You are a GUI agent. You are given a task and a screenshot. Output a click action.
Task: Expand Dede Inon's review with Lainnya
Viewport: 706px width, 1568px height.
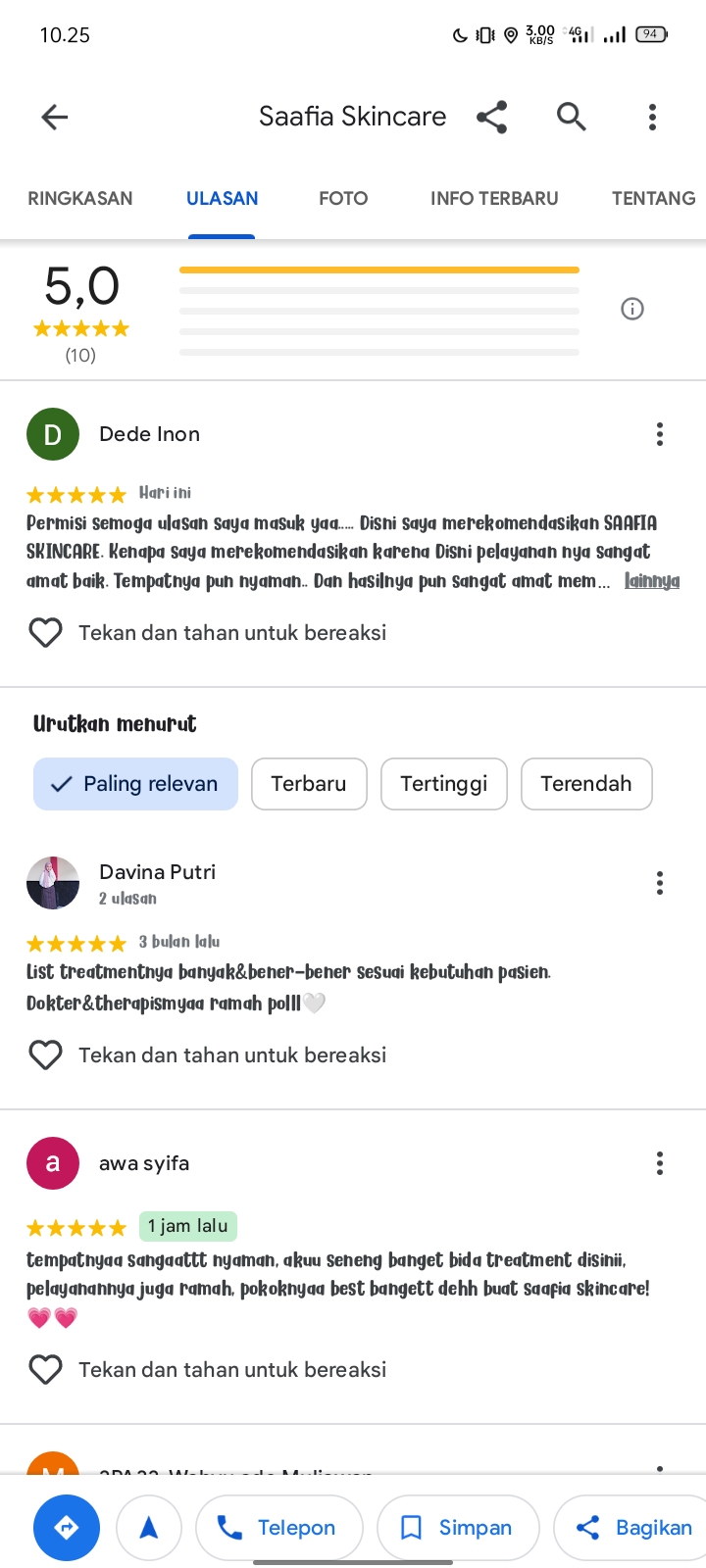652,581
